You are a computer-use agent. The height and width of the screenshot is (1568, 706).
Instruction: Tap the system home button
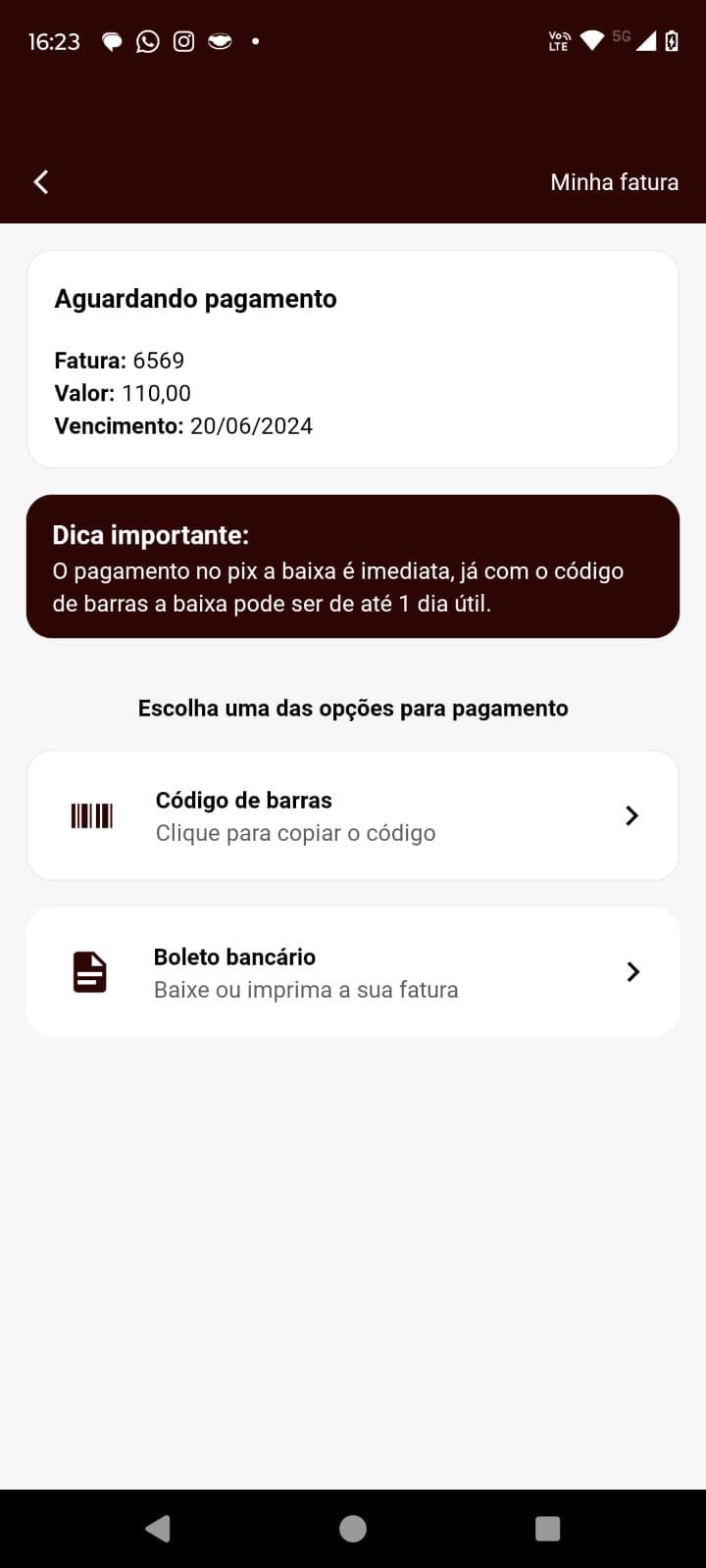pyautogui.click(x=353, y=1528)
